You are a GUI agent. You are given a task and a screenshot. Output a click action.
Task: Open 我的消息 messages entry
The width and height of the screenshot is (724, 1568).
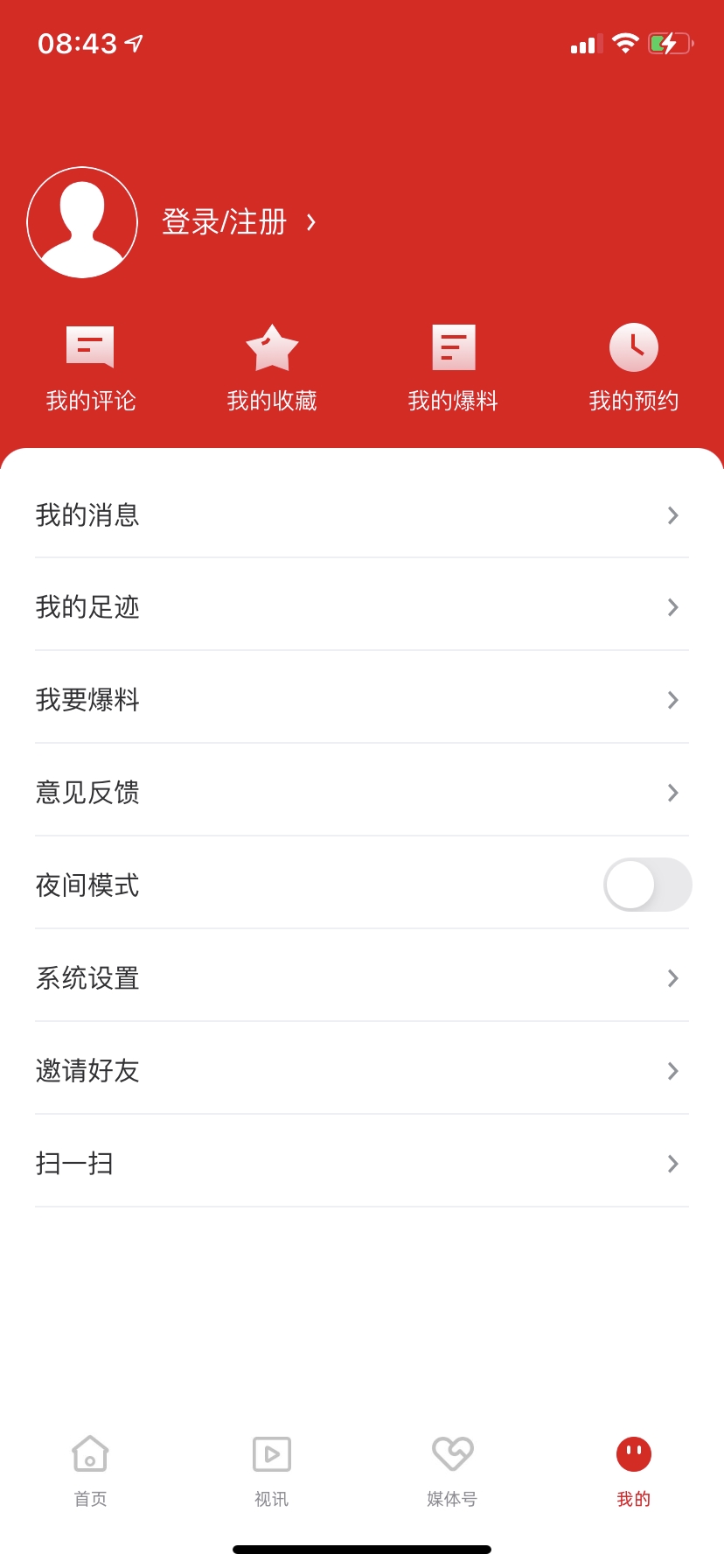(361, 515)
